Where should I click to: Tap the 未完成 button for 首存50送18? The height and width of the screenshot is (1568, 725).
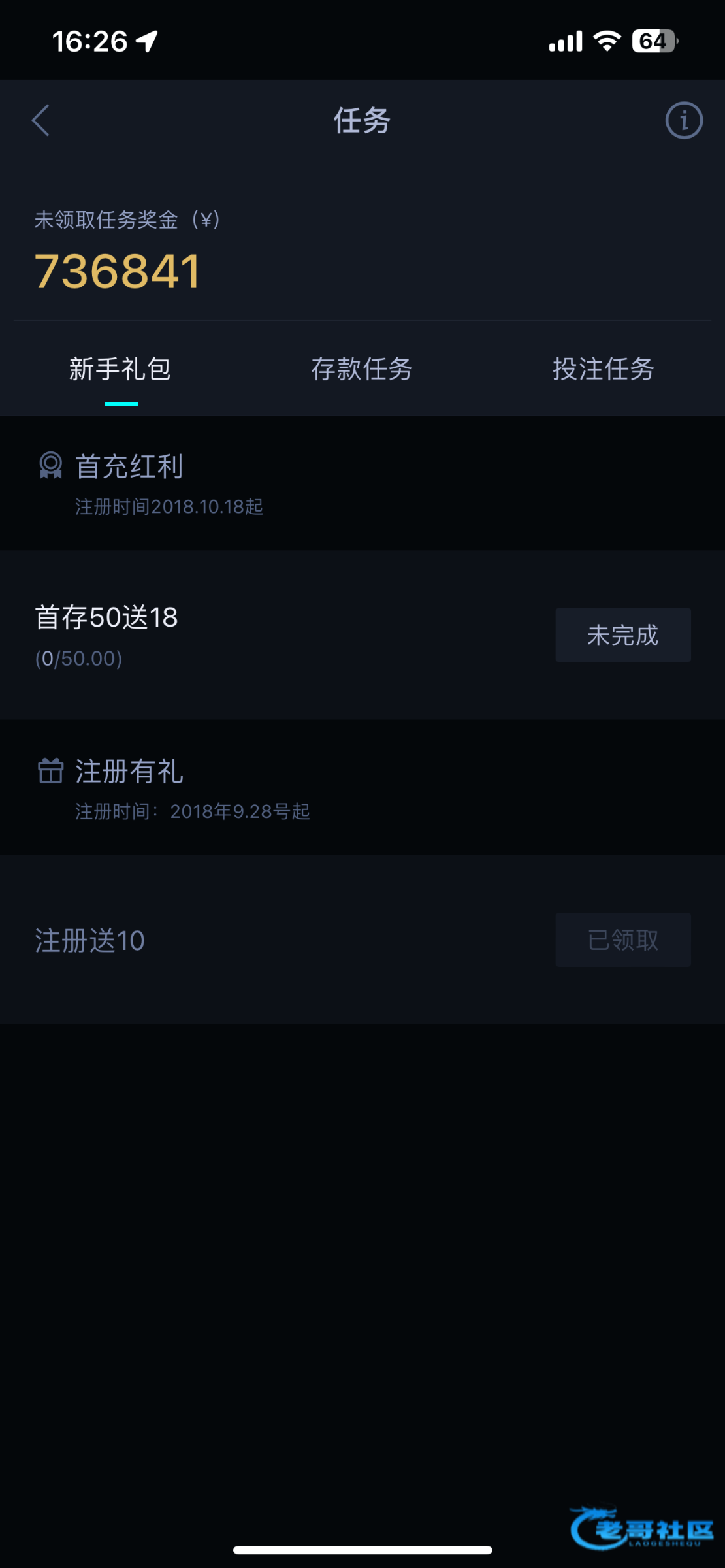point(622,635)
